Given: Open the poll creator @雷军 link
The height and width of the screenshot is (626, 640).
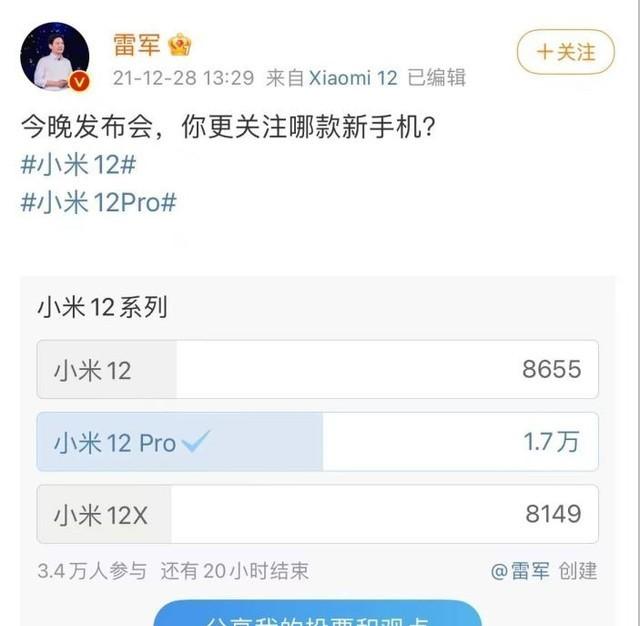Looking at the screenshot, I should tap(521, 571).
